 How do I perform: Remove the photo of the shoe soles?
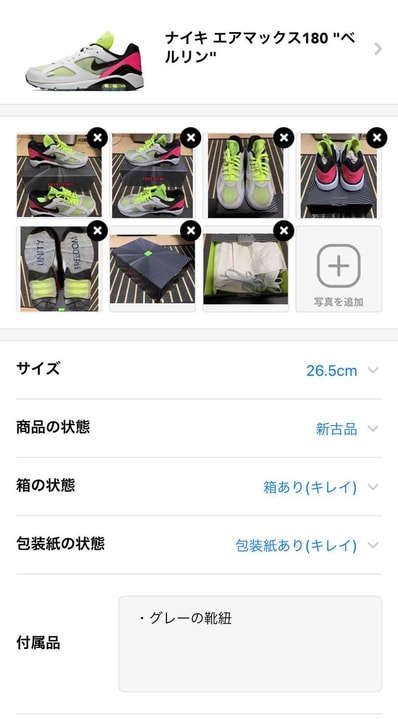[x=97, y=231]
